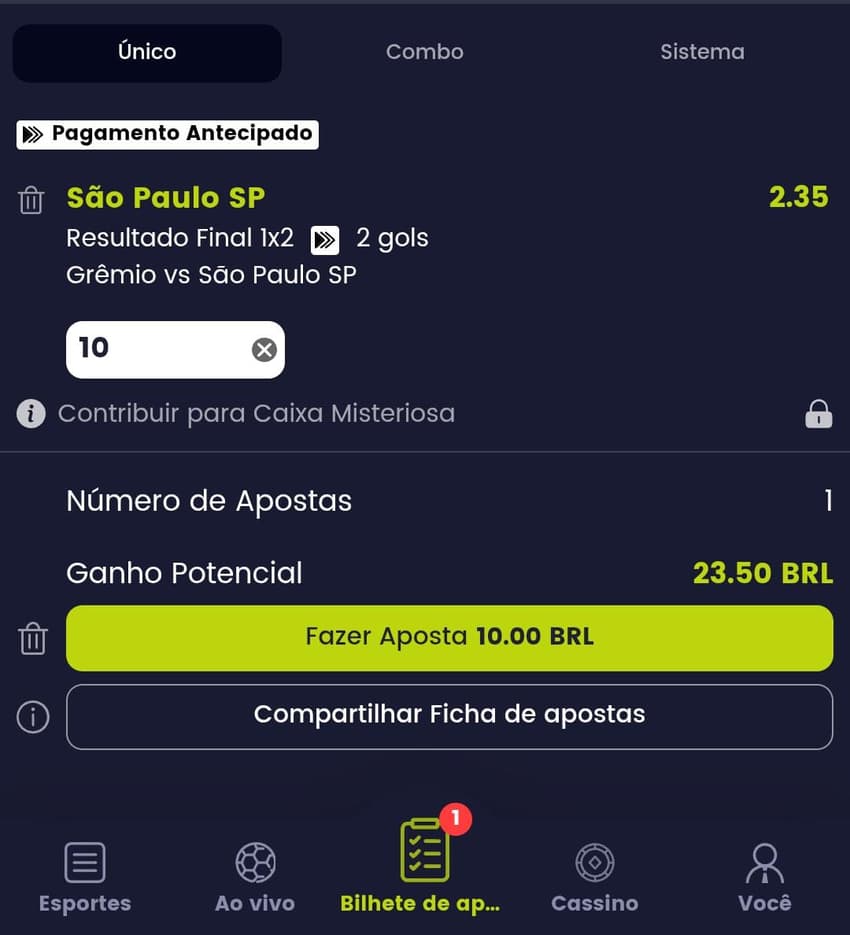Switch to the Combo tab
Viewport: 850px width, 935px height.
(x=424, y=52)
